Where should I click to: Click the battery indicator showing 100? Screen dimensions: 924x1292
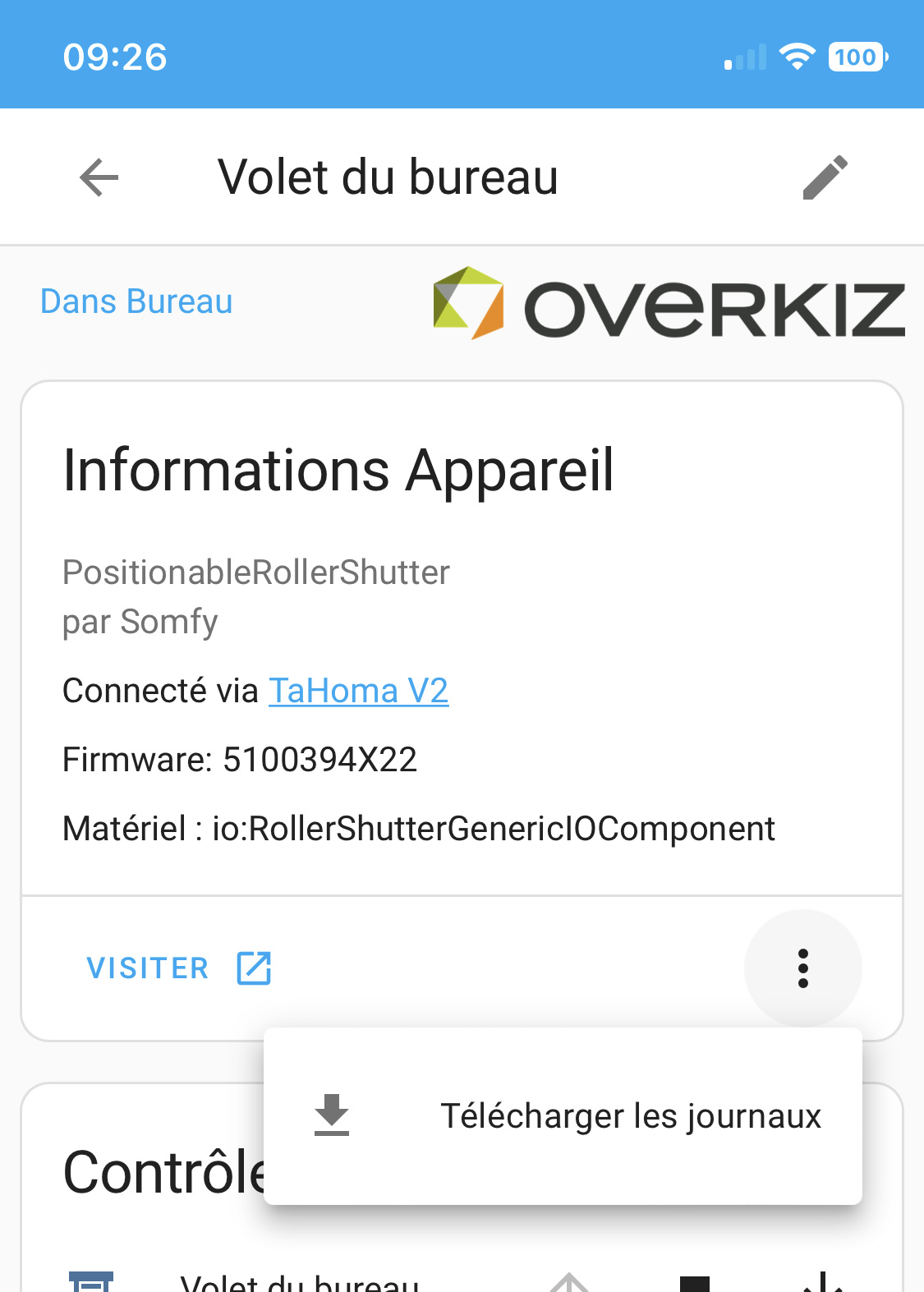(857, 57)
